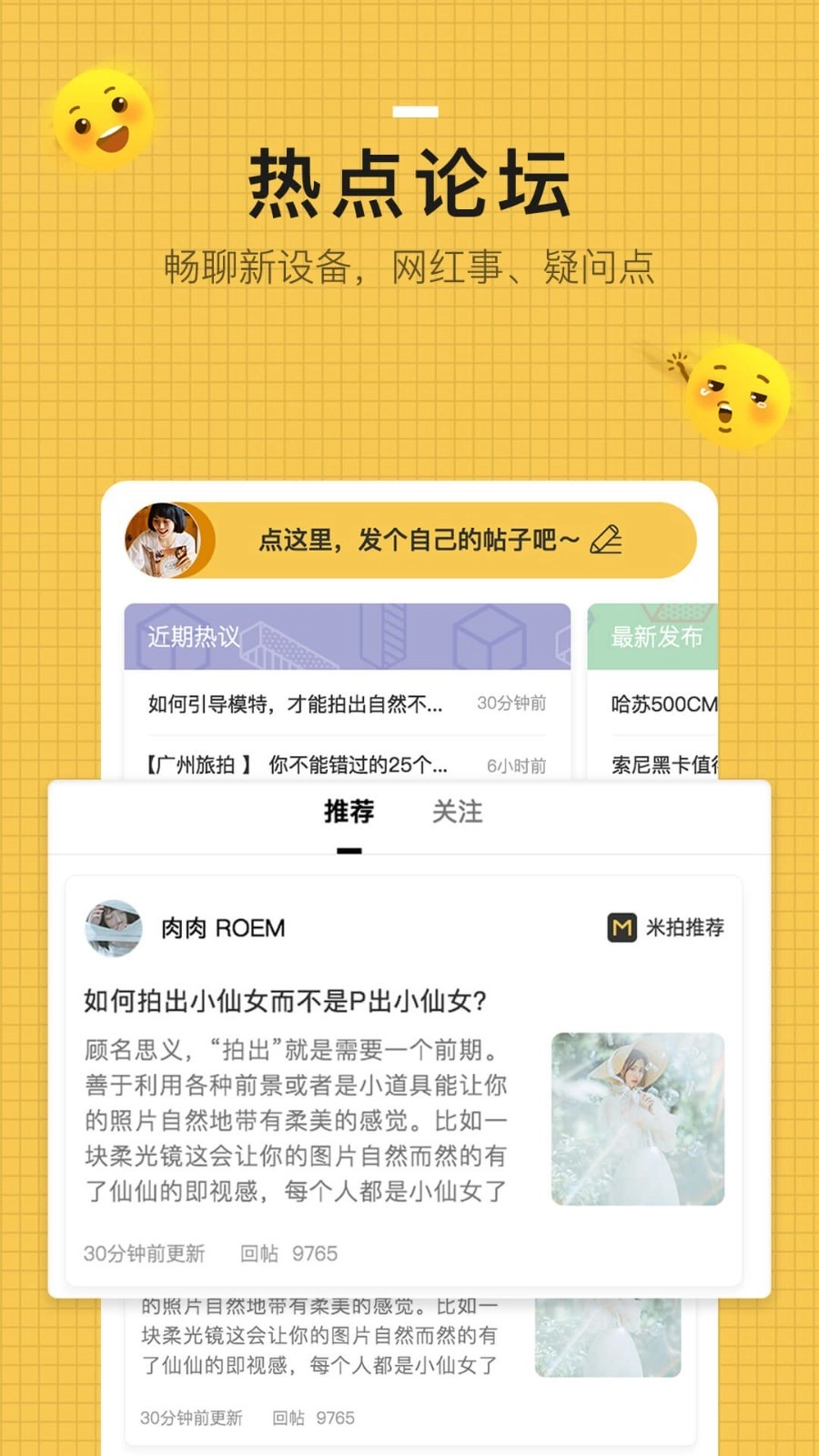Click the 点这里发个自己的帖子吧 prompt button
The height and width of the screenshot is (1456, 819).
pos(414,540)
